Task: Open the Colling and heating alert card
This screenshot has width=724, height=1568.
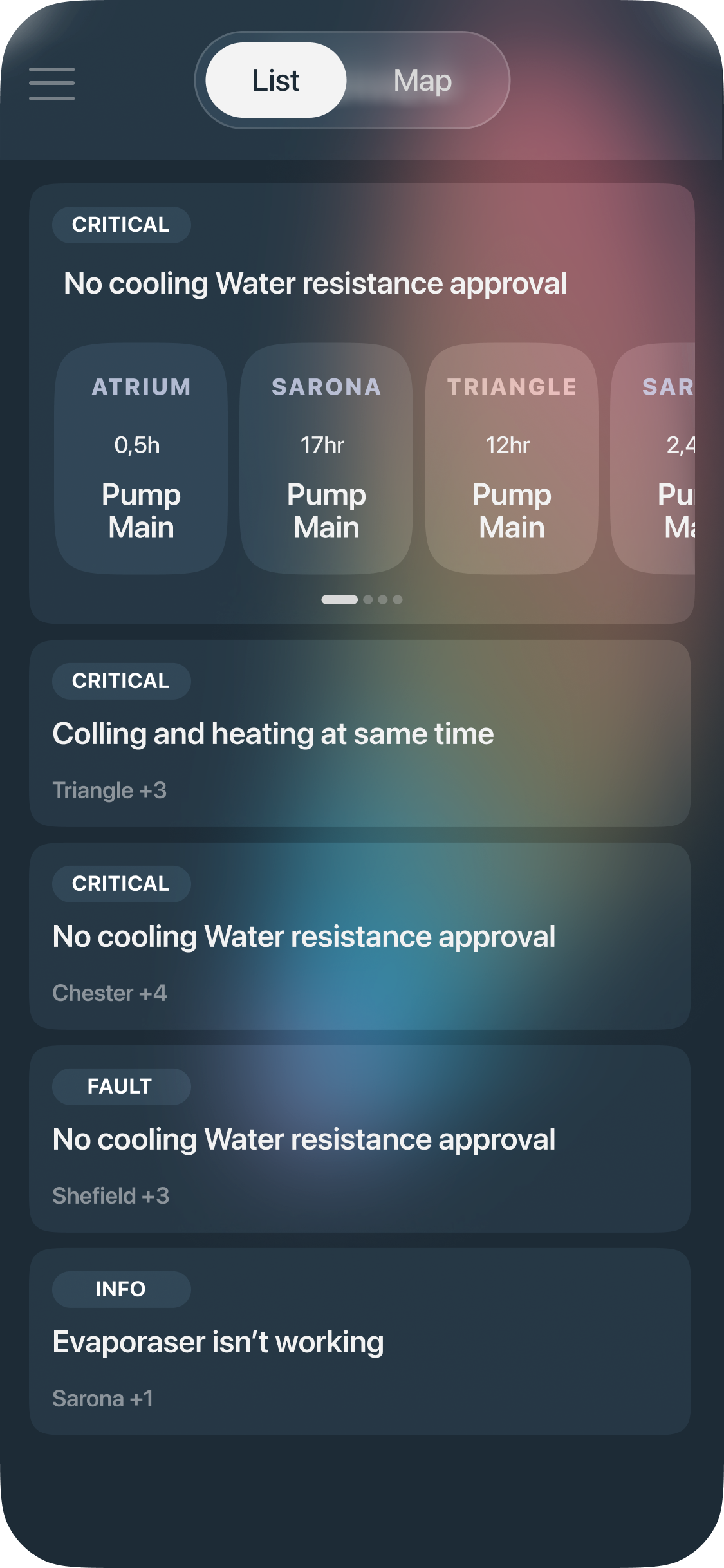Action: pyautogui.click(x=360, y=734)
